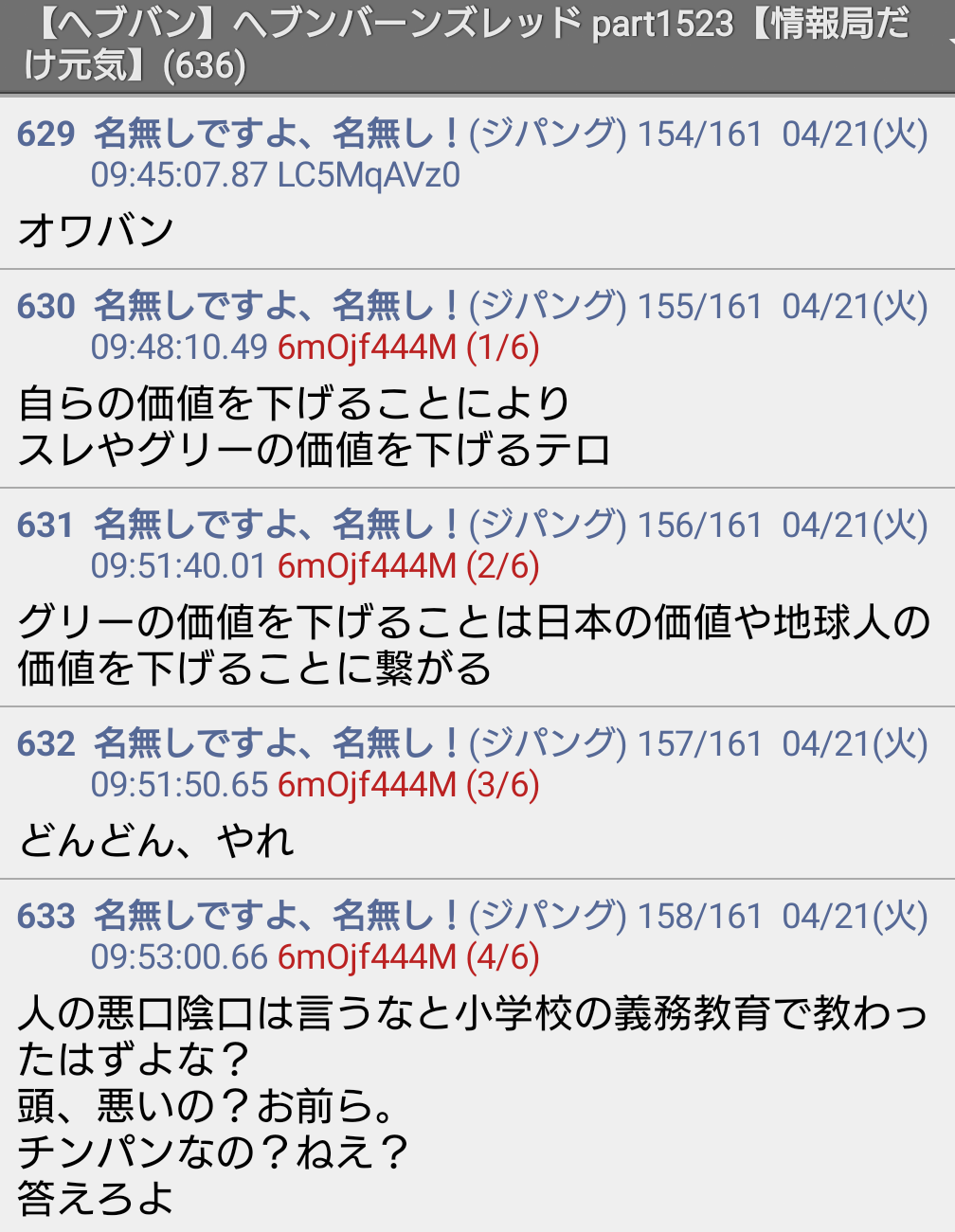View the ID posts marked (4/6)
This screenshot has height=1232, width=955.
pos(407,957)
